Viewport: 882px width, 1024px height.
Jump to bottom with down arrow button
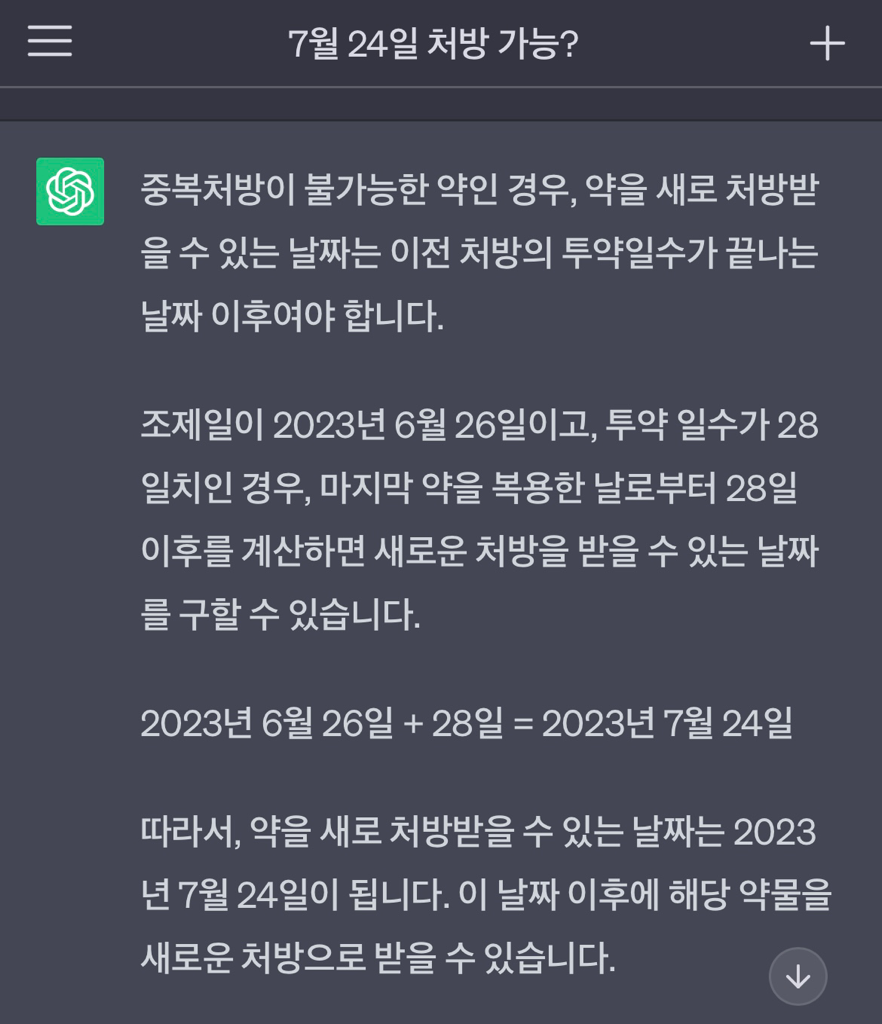point(798,976)
